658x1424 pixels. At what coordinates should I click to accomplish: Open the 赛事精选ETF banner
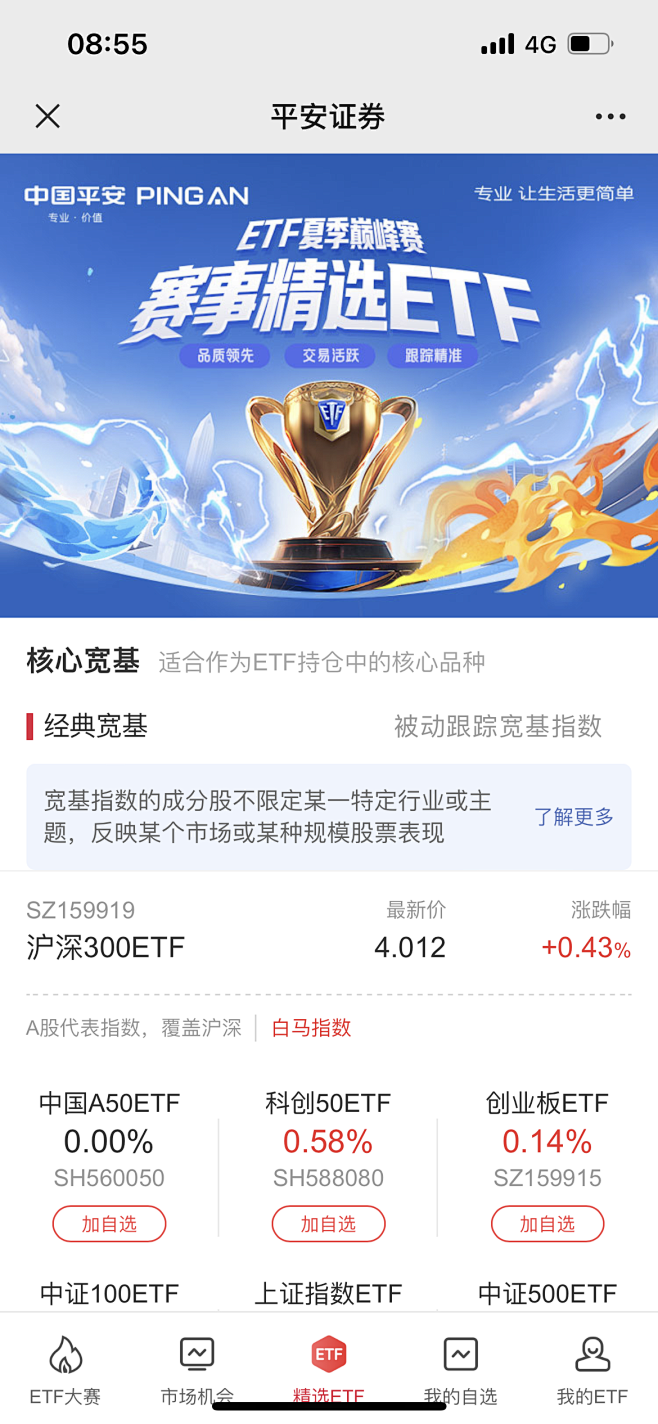(328, 385)
